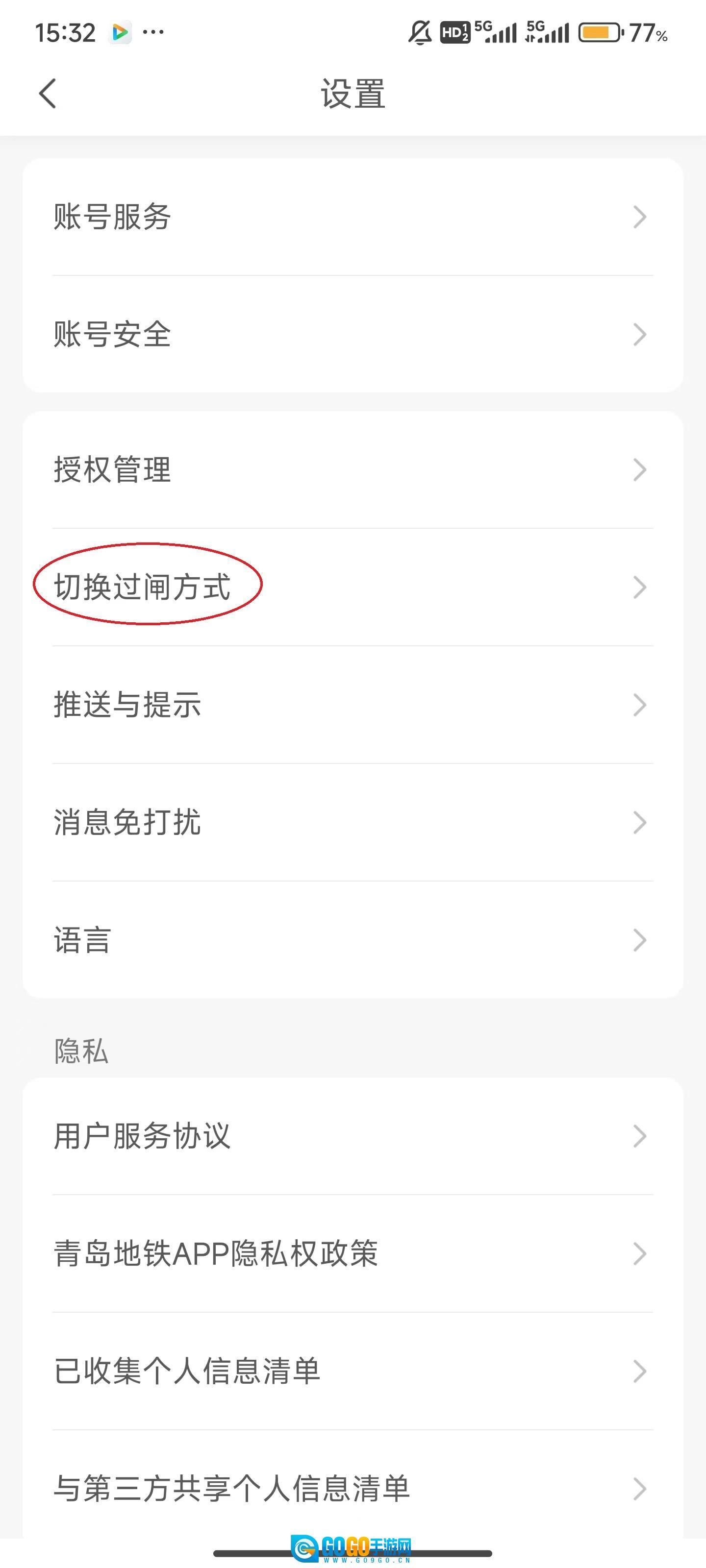View 用户服务协议
Image resolution: width=706 pixels, height=1568 pixels.
pyautogui.click(x=352, y=1136)
